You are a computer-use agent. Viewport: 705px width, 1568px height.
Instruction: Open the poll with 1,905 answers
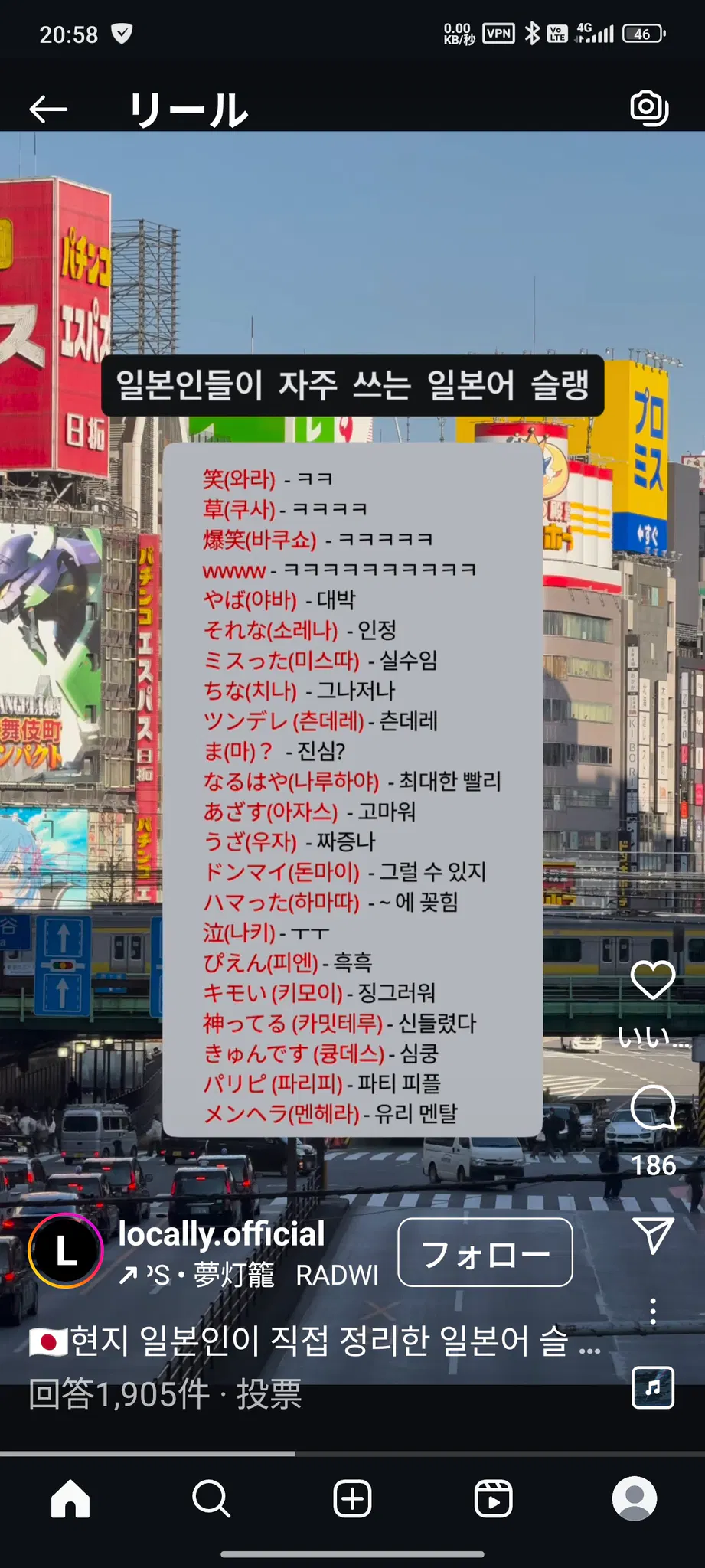point(165,1394)
